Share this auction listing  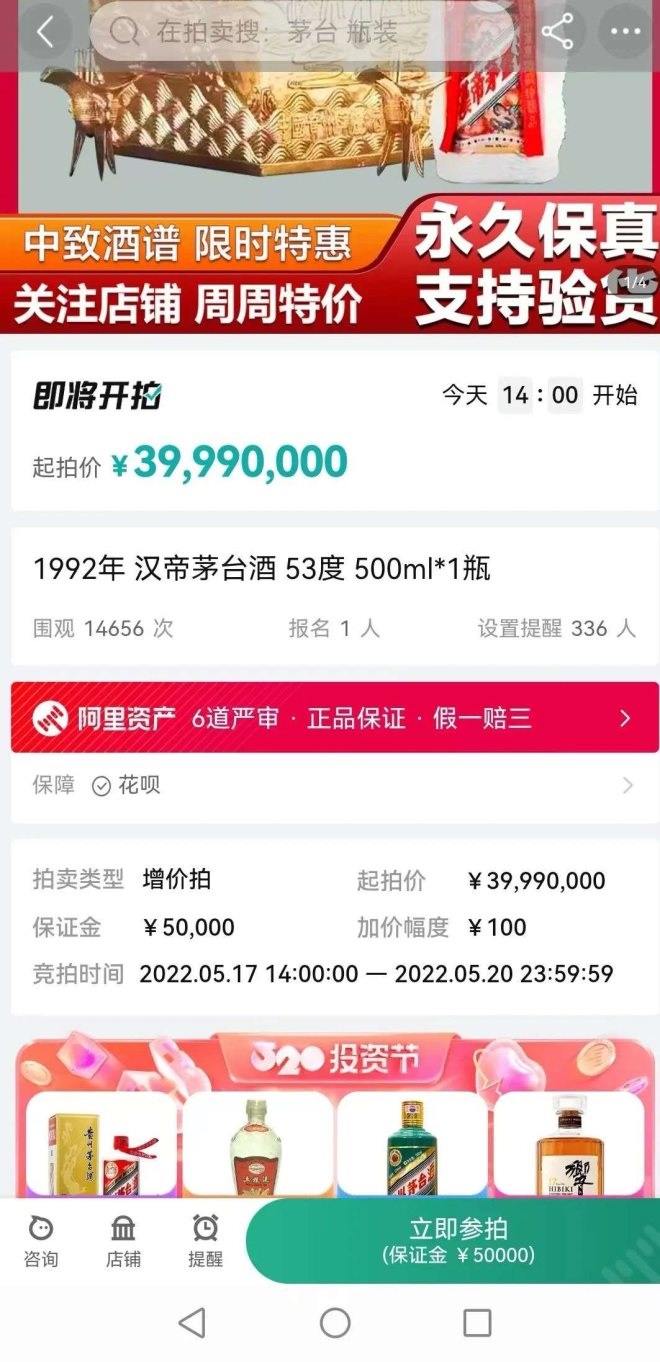pyautogui.click(x=557, y=32)
